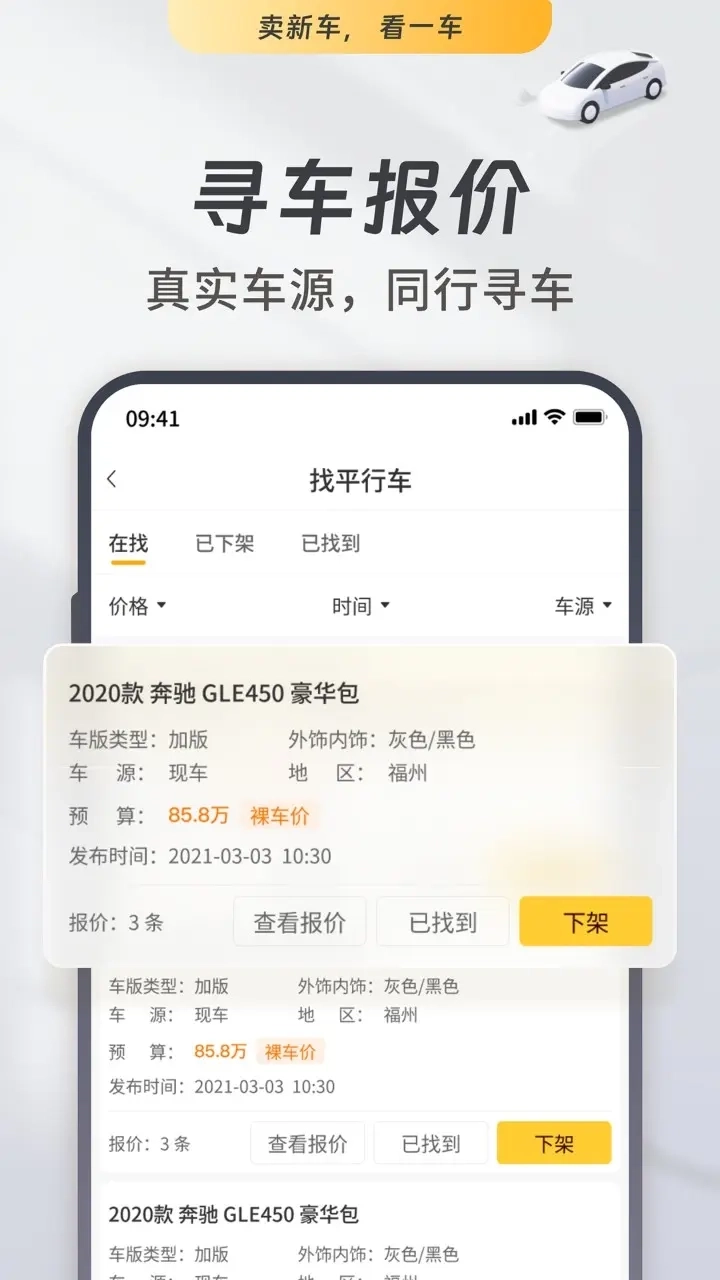This screenshot has width=720, height=1280.
Task: Click the 下架 button on the top listing
Action: pyautogui.click(x=585, y=921)
